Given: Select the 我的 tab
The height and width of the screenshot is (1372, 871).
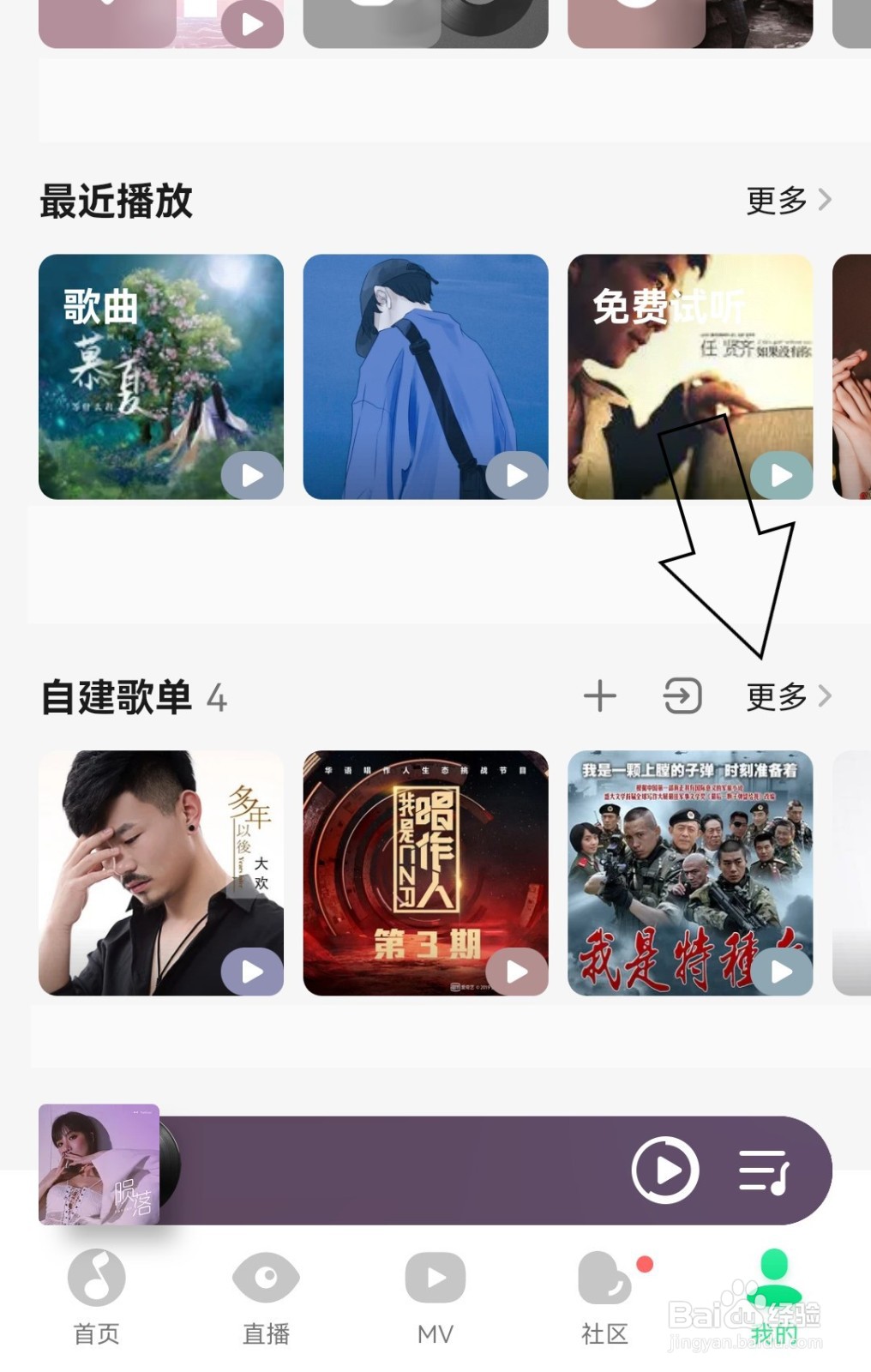Looking at the screenshot, I should [775, 1297].
